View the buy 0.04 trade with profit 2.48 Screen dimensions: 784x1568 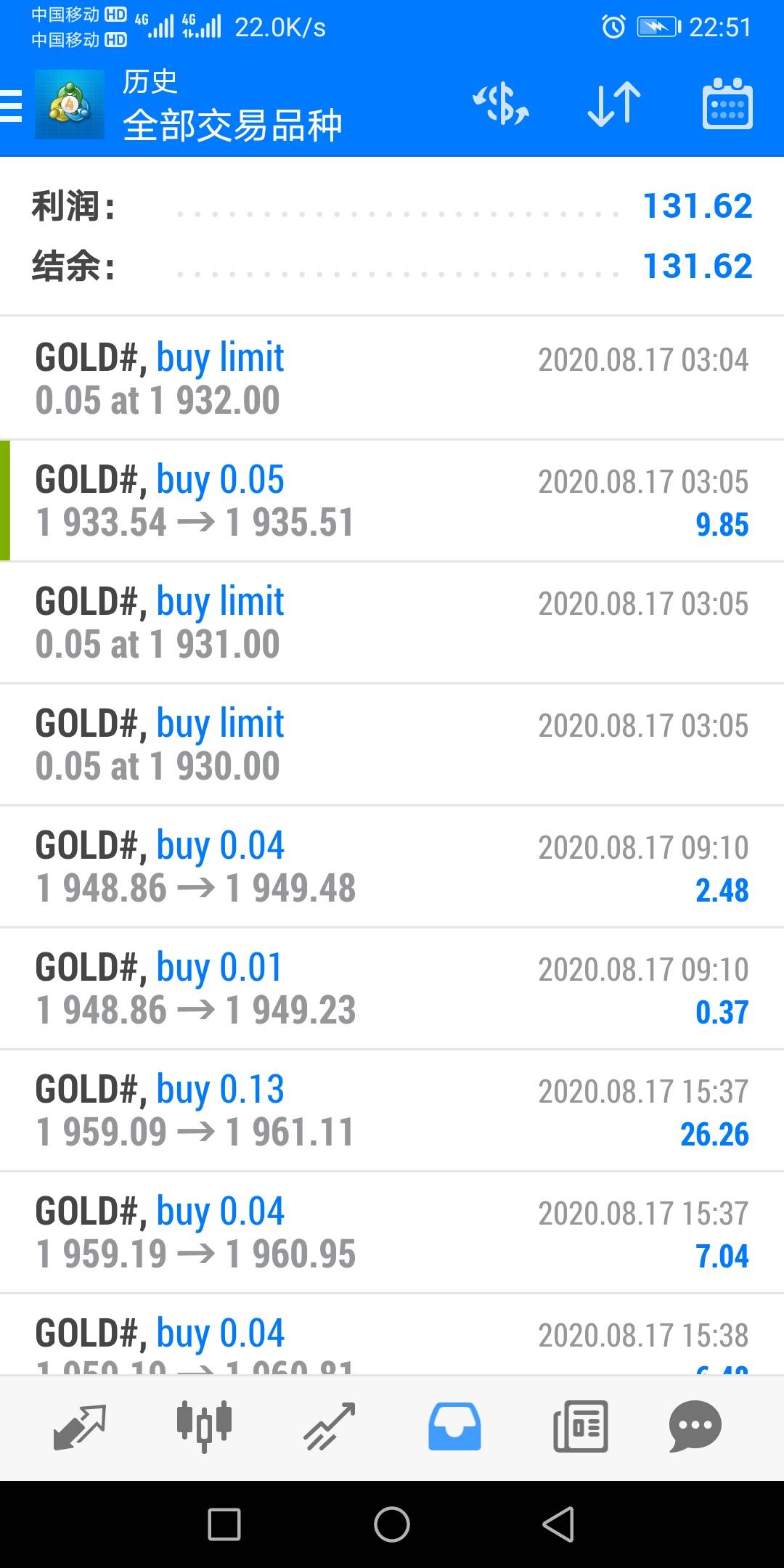[392, 867]
